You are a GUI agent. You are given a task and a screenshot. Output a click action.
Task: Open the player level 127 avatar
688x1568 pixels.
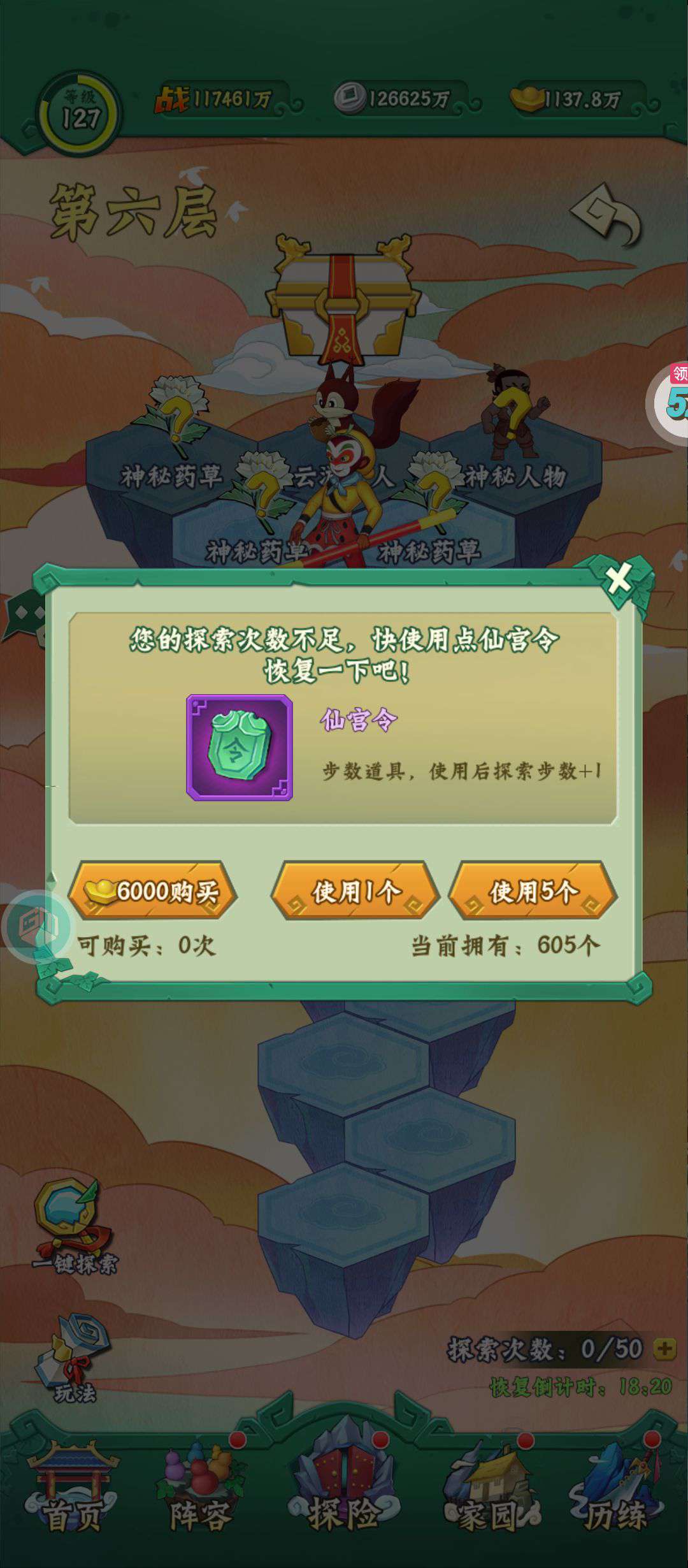78,113
